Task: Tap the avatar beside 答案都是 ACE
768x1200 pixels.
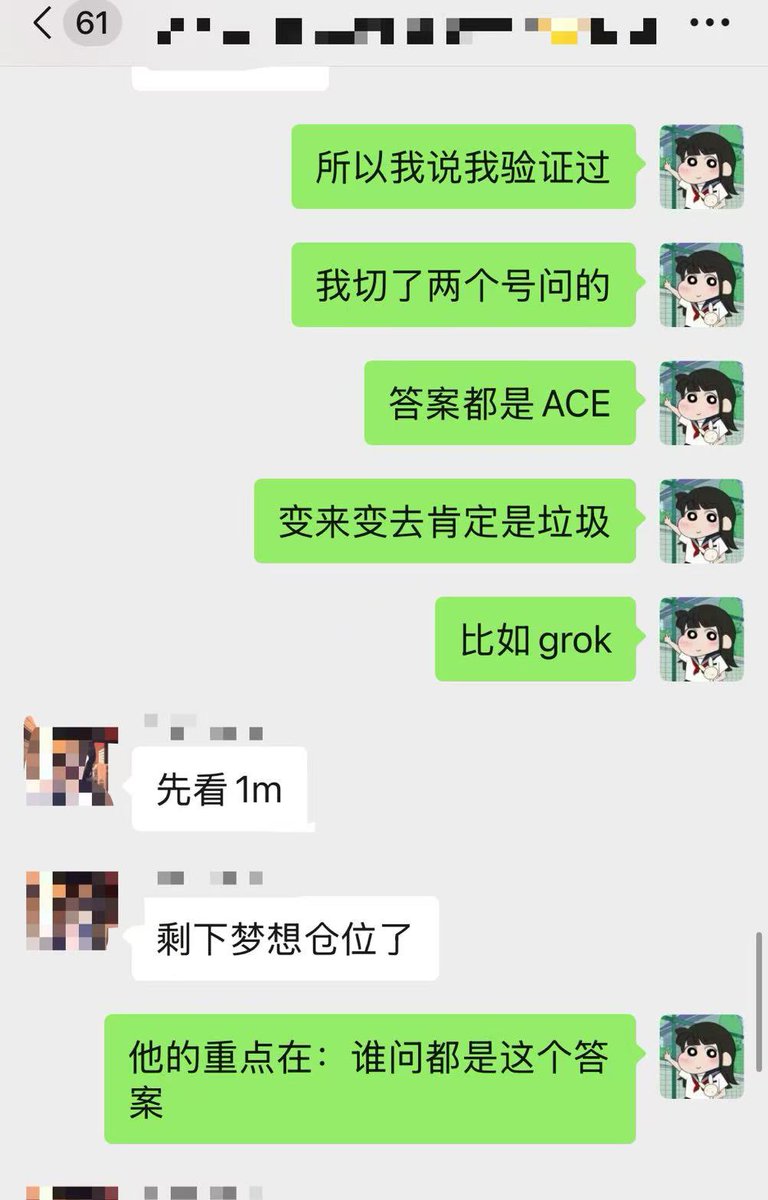Action: [x=701, y=403]
